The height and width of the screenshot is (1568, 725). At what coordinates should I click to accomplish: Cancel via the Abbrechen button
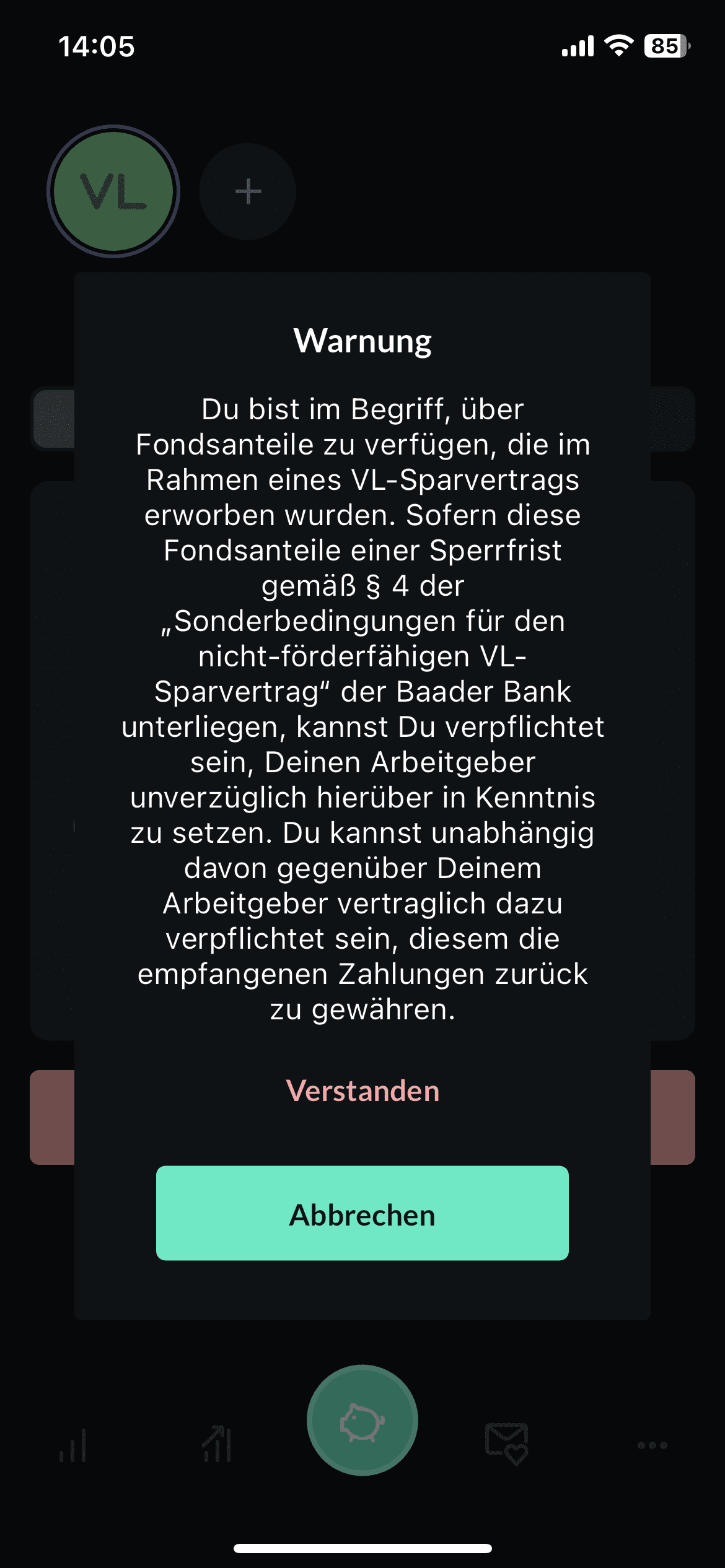(362, 1214)
